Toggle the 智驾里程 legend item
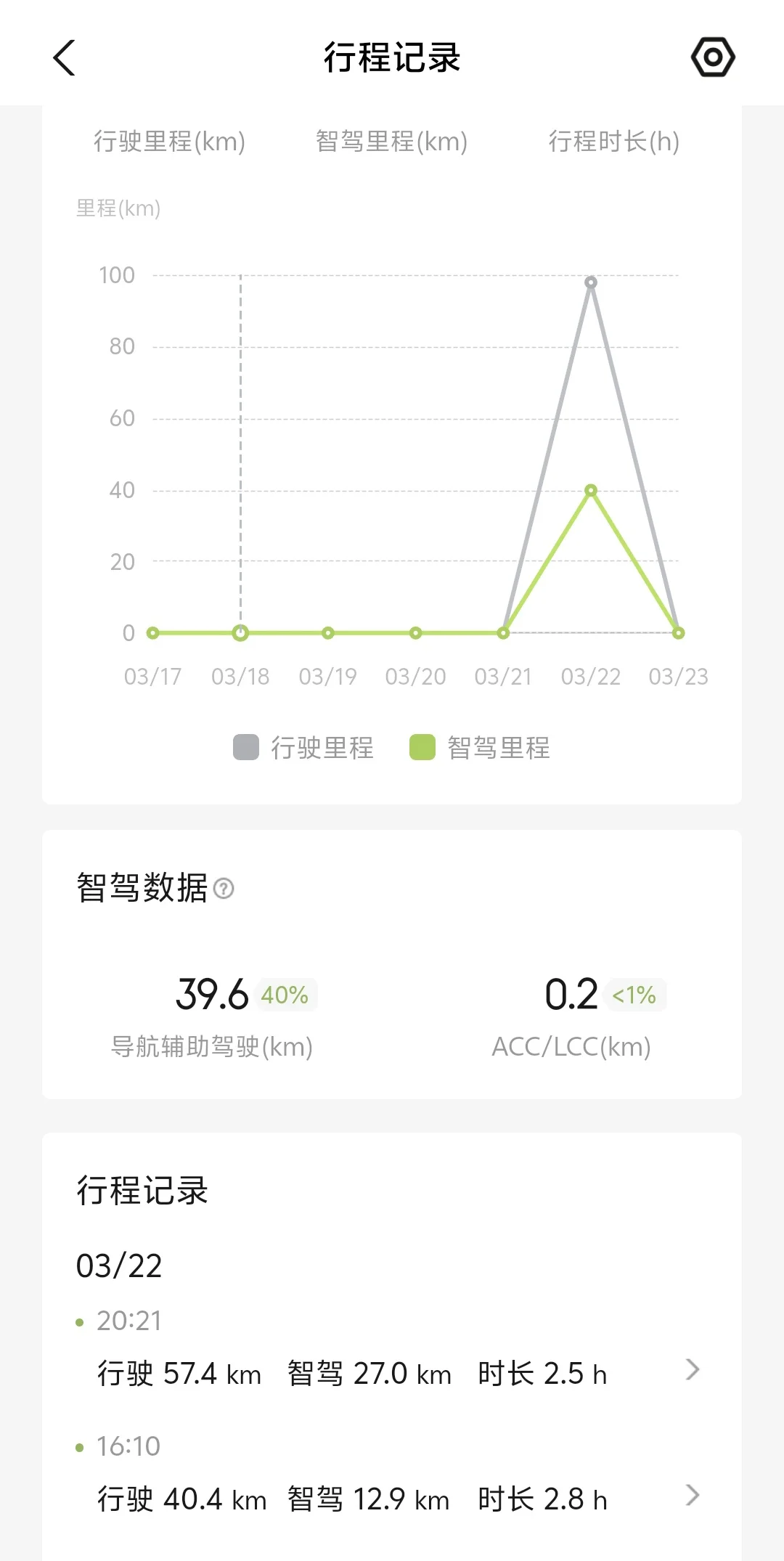The width and height of the screenshot is (784, 1561). pyautogui.click(x=480, y=747)
